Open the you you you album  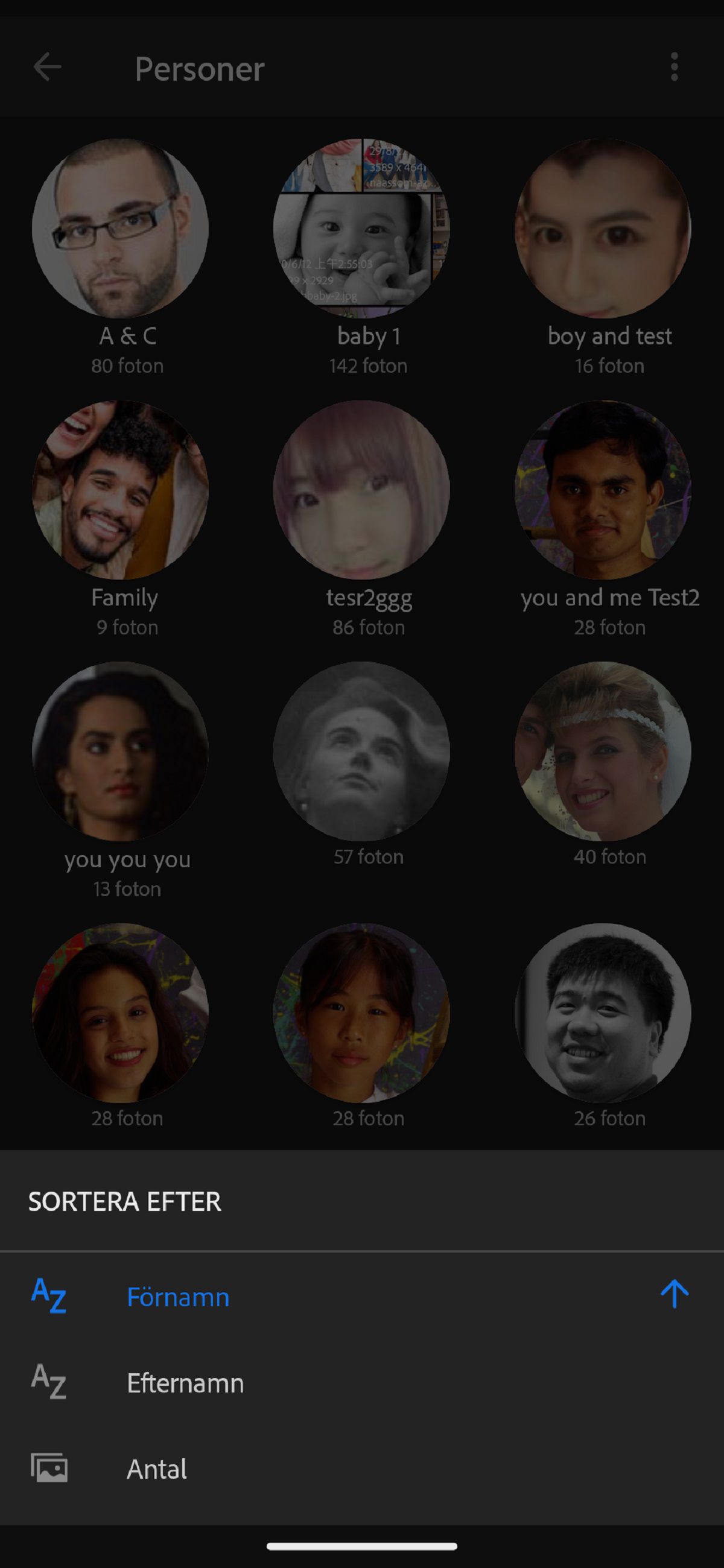coord(121,752)
